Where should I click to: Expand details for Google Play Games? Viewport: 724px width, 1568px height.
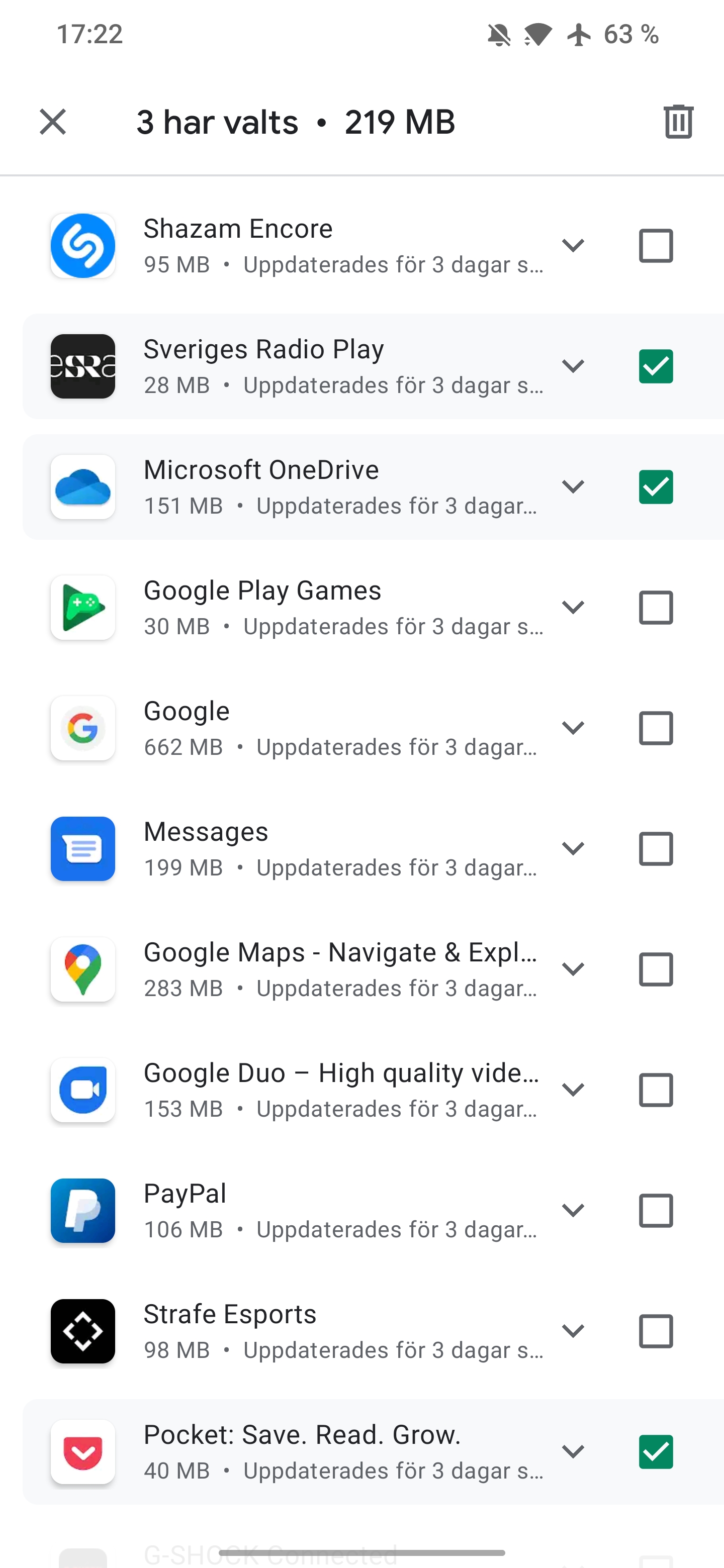[573, 607]
